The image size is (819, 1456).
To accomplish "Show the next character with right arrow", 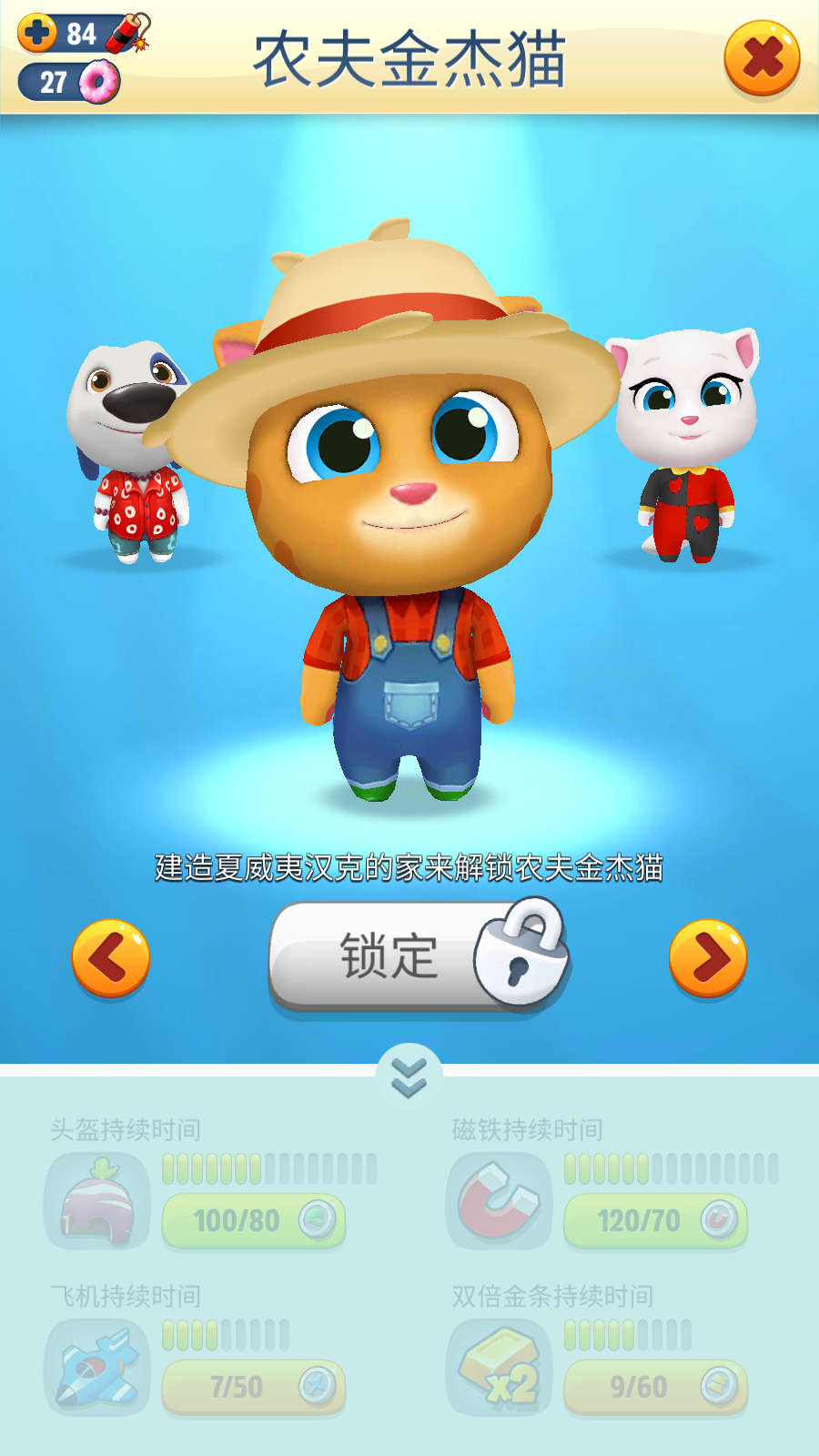I will pos(708,958).
